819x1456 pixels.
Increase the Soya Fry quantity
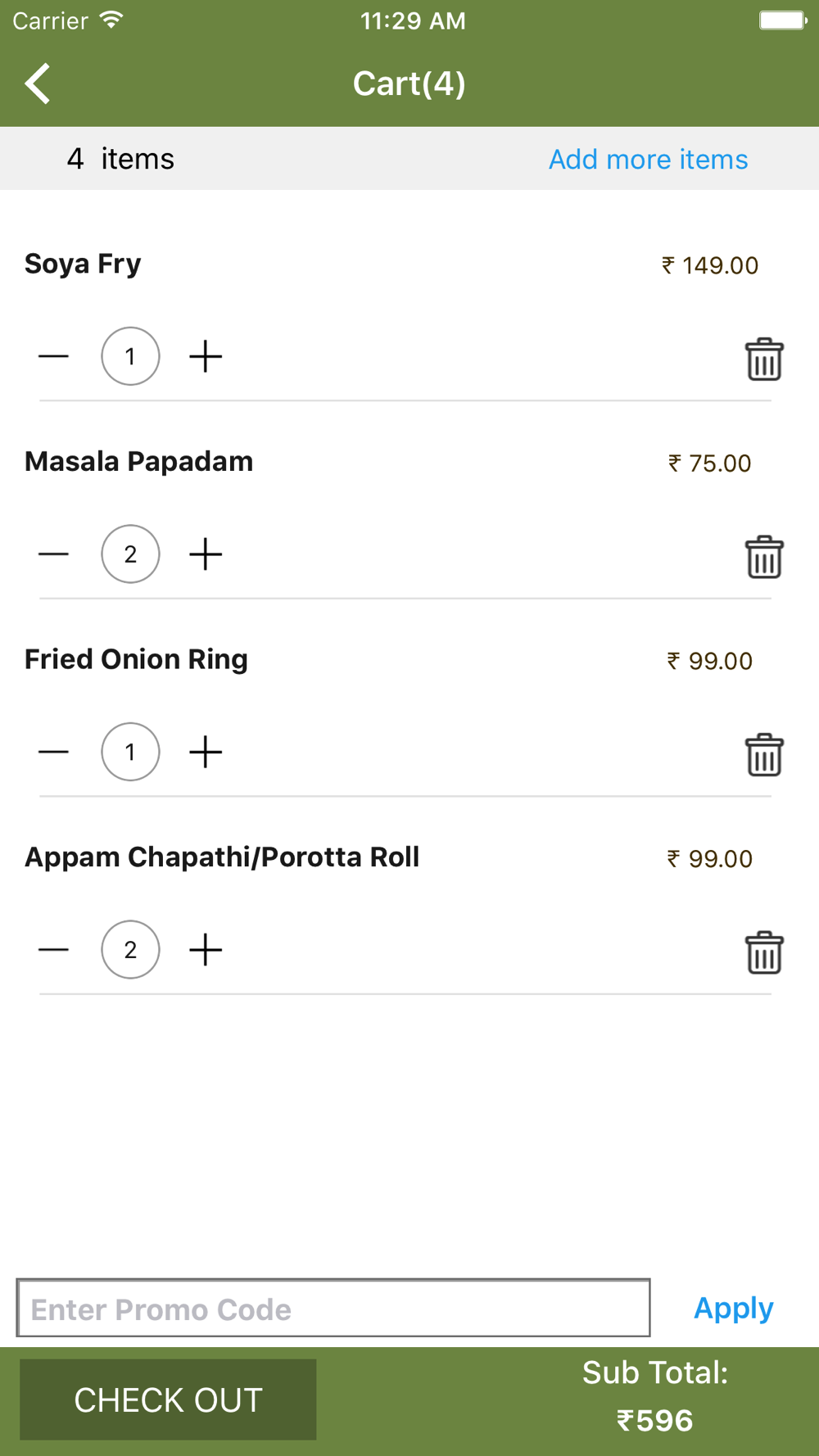(206, 356)
